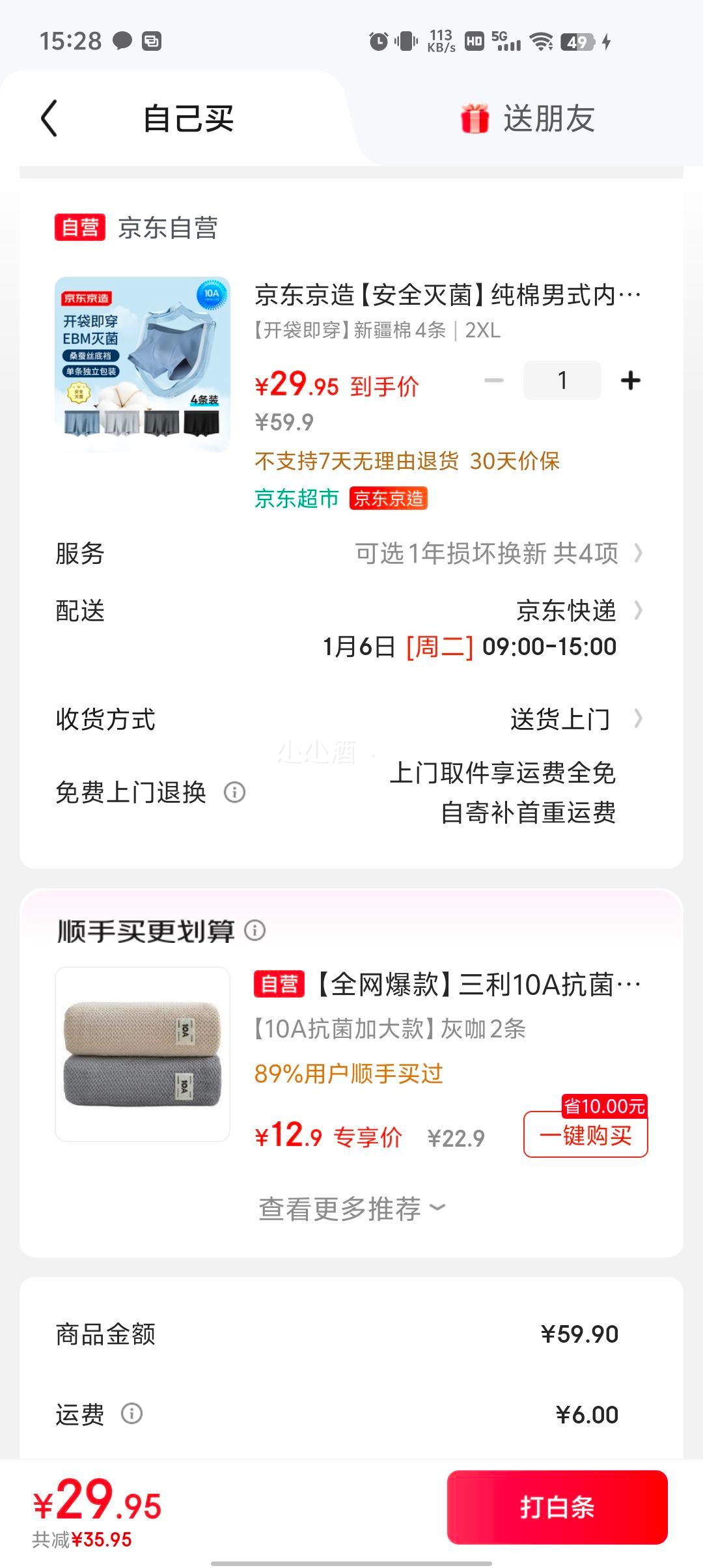Screen dimensions: 703x1568
Task: Tap the minus icon to decrease quantity
Action: pos(493,380)
